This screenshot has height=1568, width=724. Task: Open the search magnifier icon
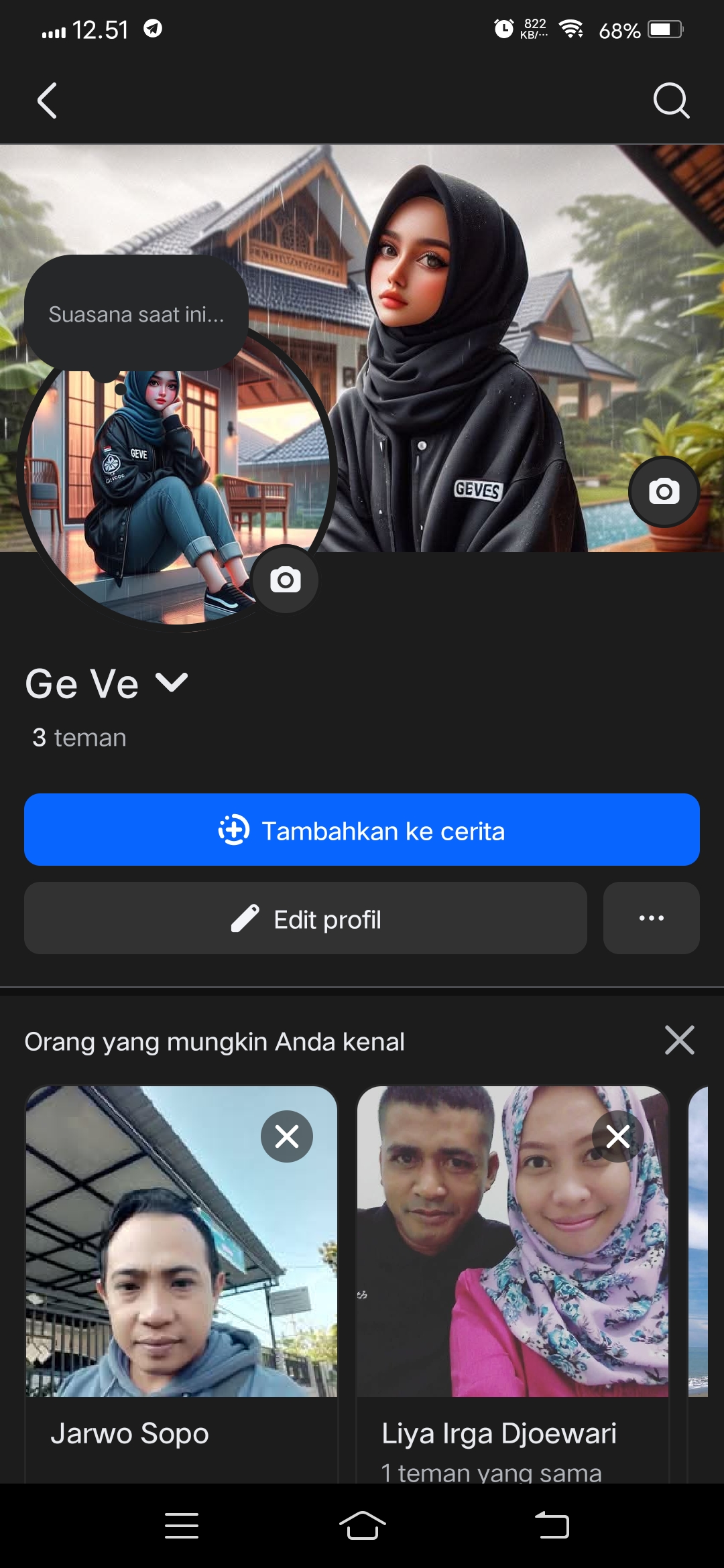[x=671, y=101]
